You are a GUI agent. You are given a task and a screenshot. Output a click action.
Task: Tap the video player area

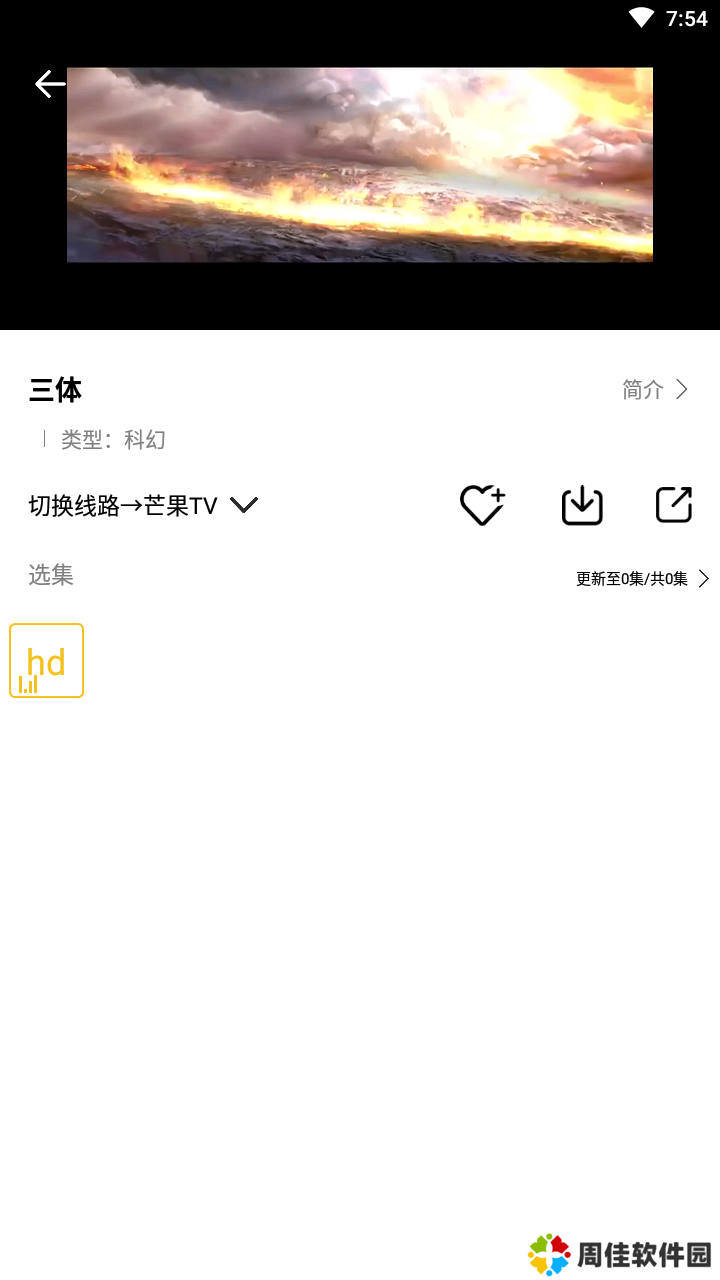point(360,165)
